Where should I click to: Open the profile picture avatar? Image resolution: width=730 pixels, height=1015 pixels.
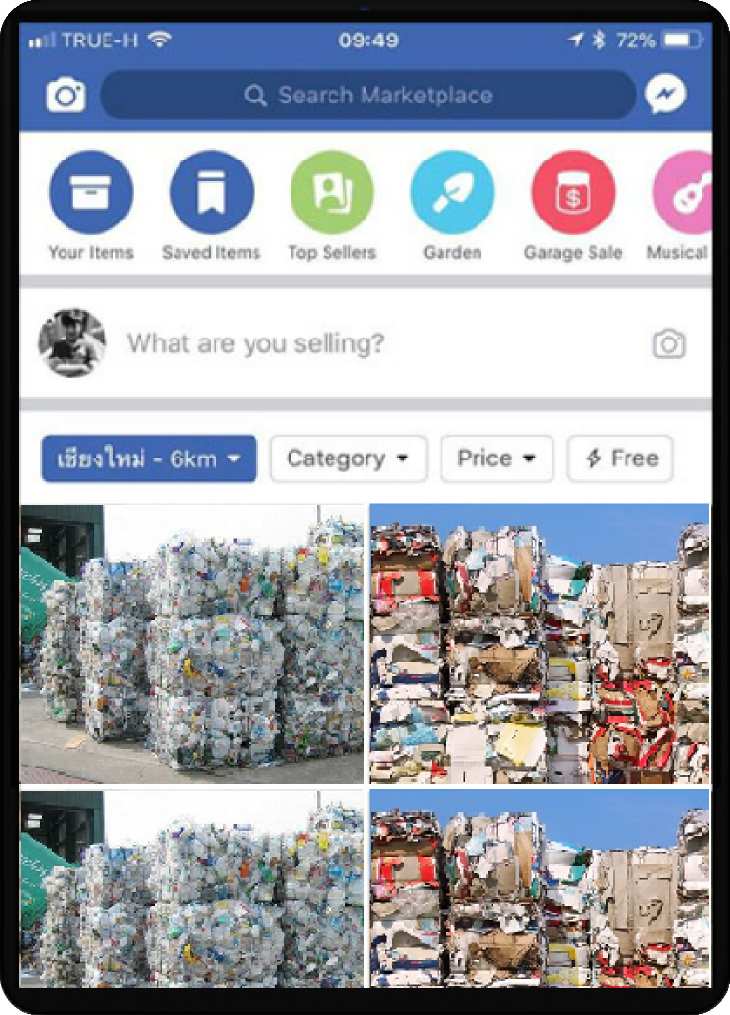click(x=72, y=343)
